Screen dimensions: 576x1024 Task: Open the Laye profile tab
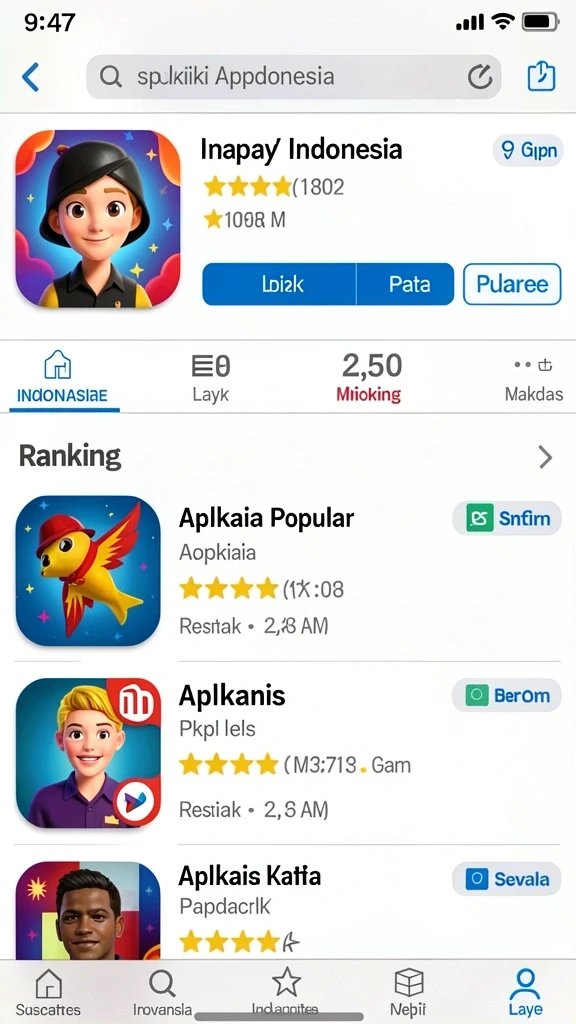tap(526, 993)
